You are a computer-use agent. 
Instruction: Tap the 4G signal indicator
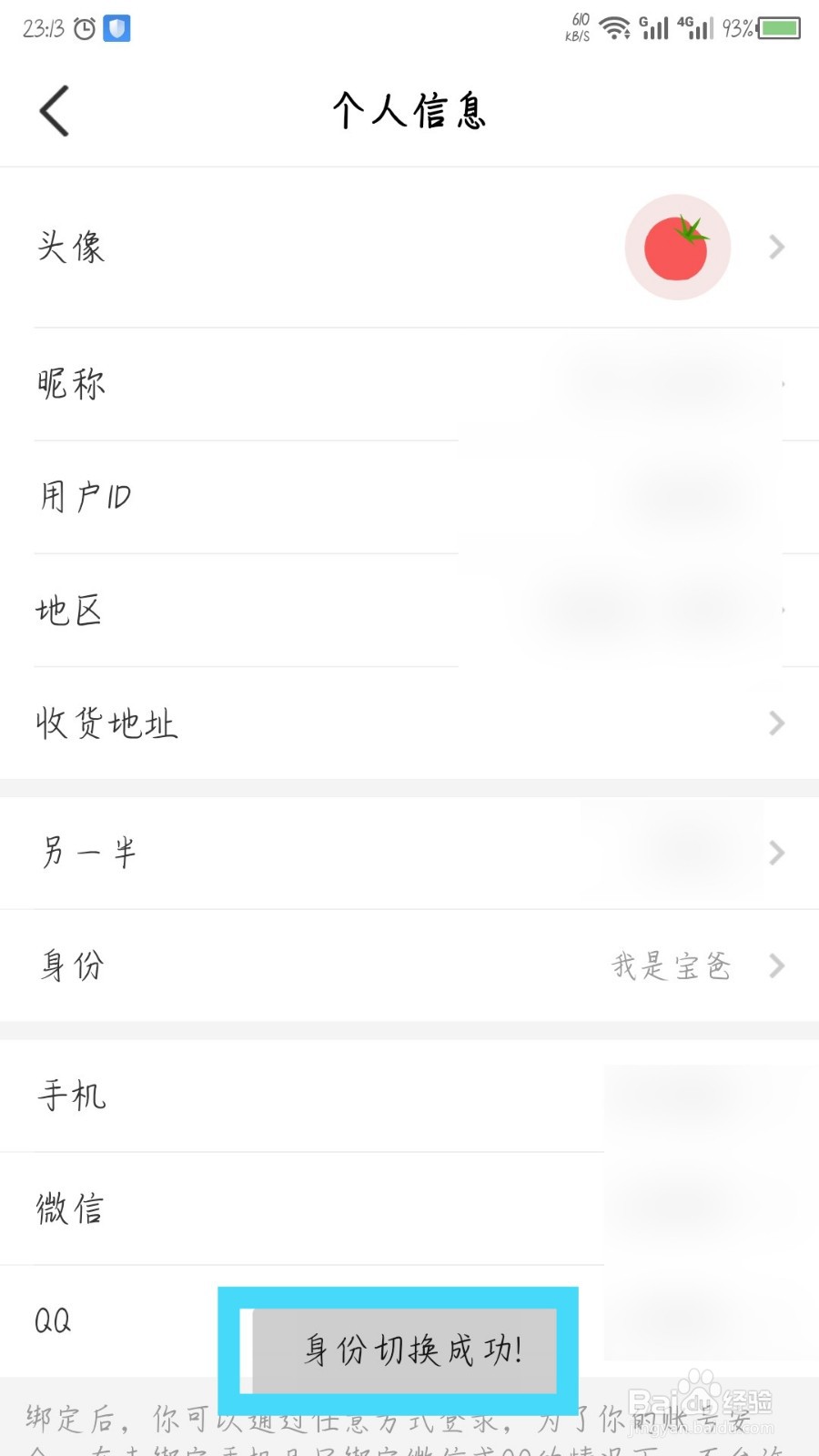pos(695,28)
